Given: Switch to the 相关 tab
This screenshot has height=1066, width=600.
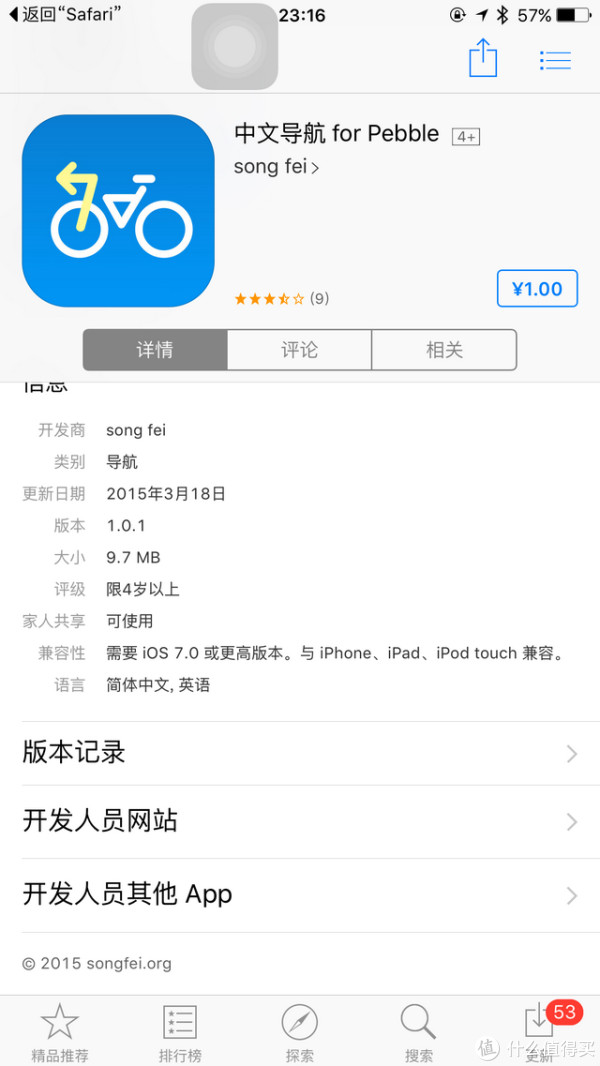Looking at the screenshot, I should pyautogui.click(x=444, y=350).
